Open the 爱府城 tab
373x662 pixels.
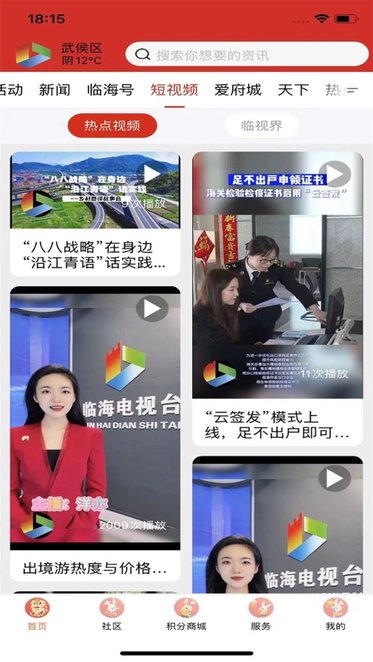coord(237,90)
